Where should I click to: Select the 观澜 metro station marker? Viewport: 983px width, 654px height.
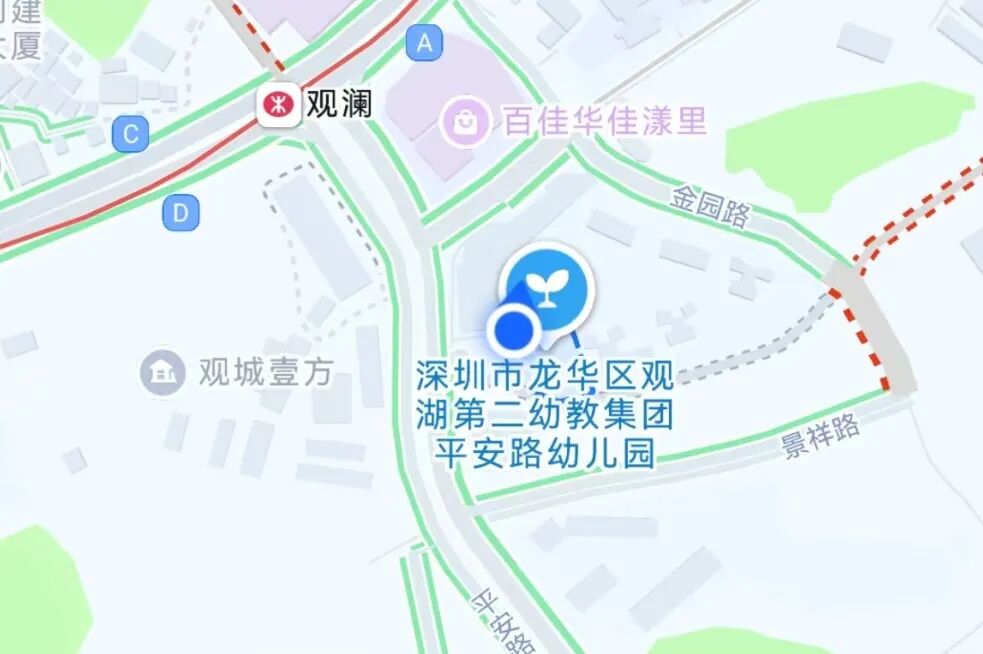[x=279, y=104]
